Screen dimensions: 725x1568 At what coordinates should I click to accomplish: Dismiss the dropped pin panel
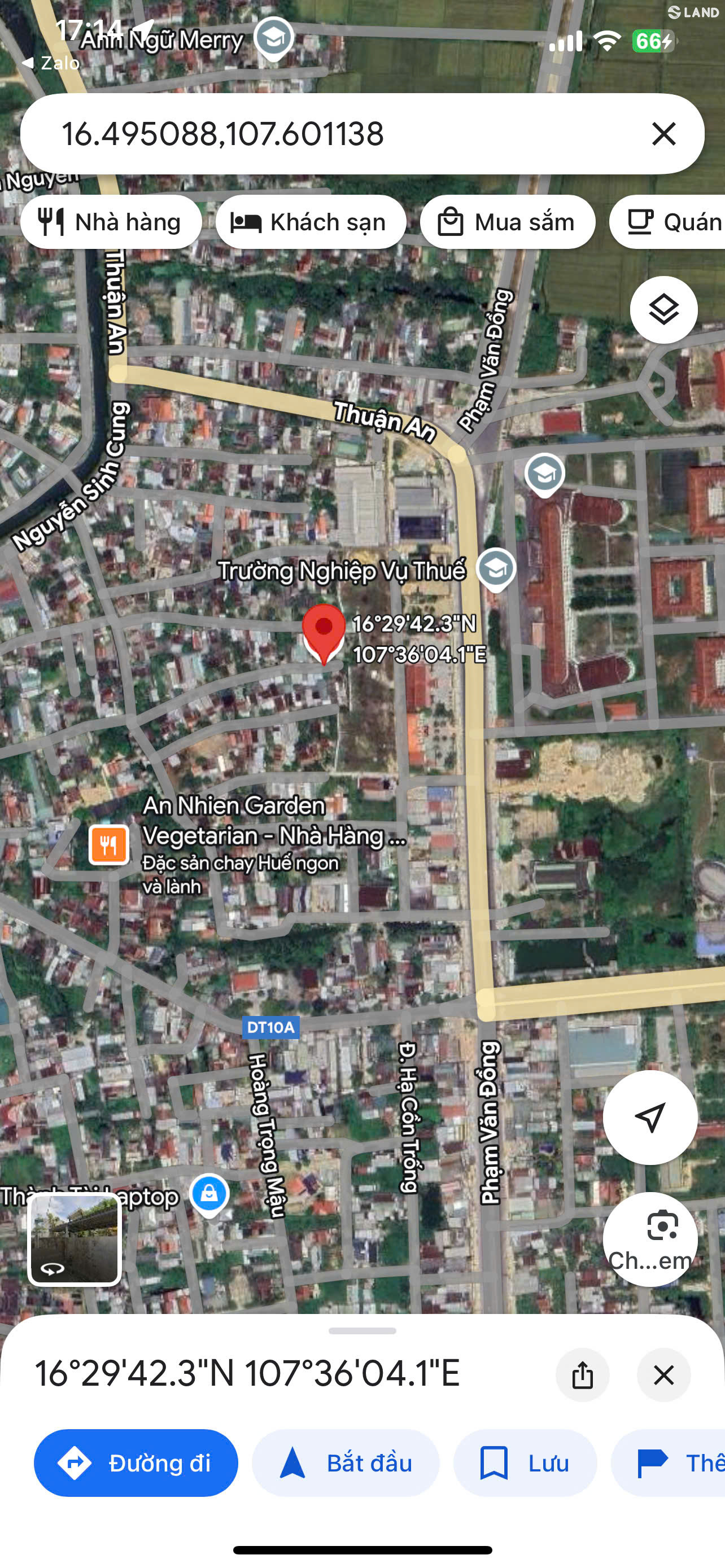point(663,1375)
